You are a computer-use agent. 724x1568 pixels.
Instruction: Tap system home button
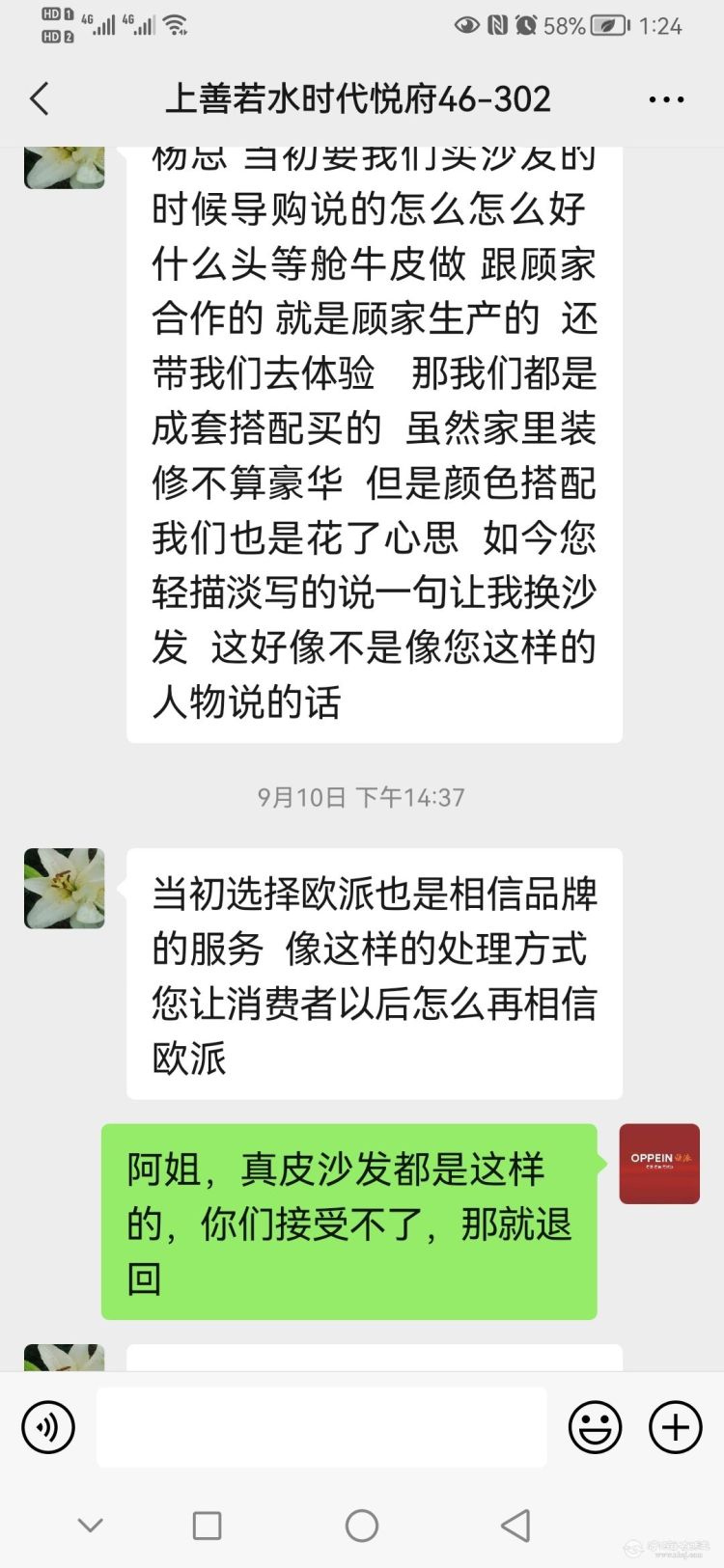coord(362,1526)
